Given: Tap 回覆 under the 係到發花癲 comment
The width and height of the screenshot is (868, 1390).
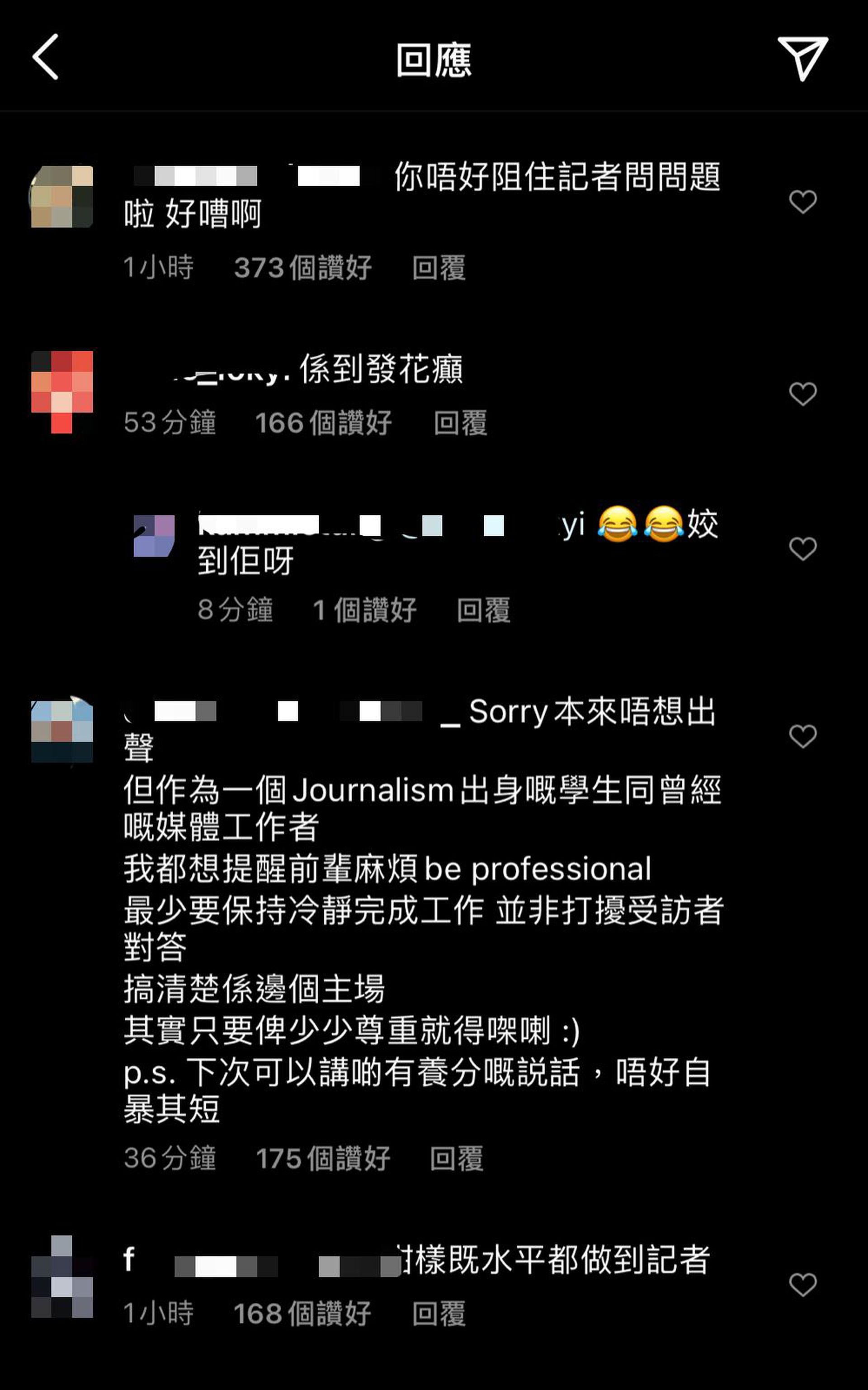Looking at the screenshot, I should pyautogui.click(x=460, y=423).
